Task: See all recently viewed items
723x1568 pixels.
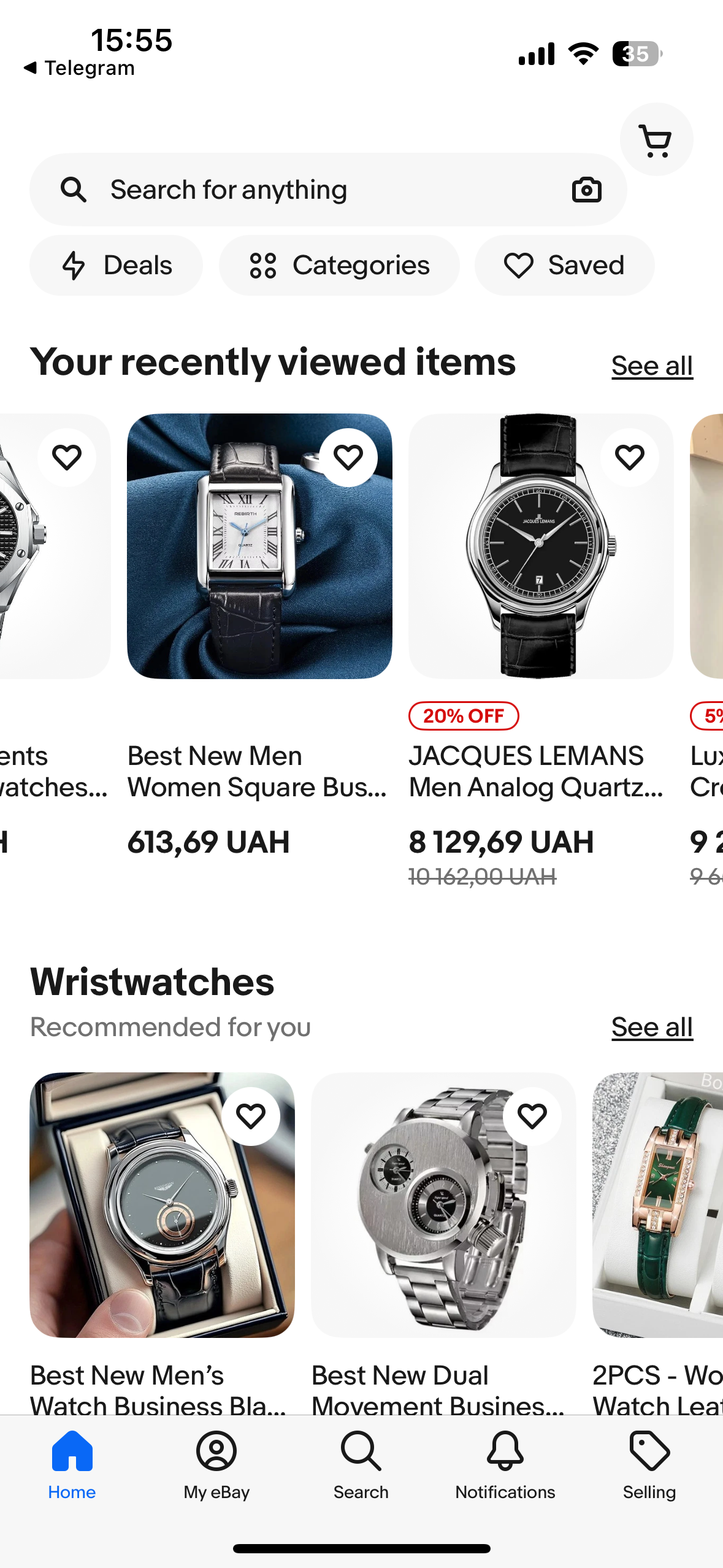Action: click(652, 366)
